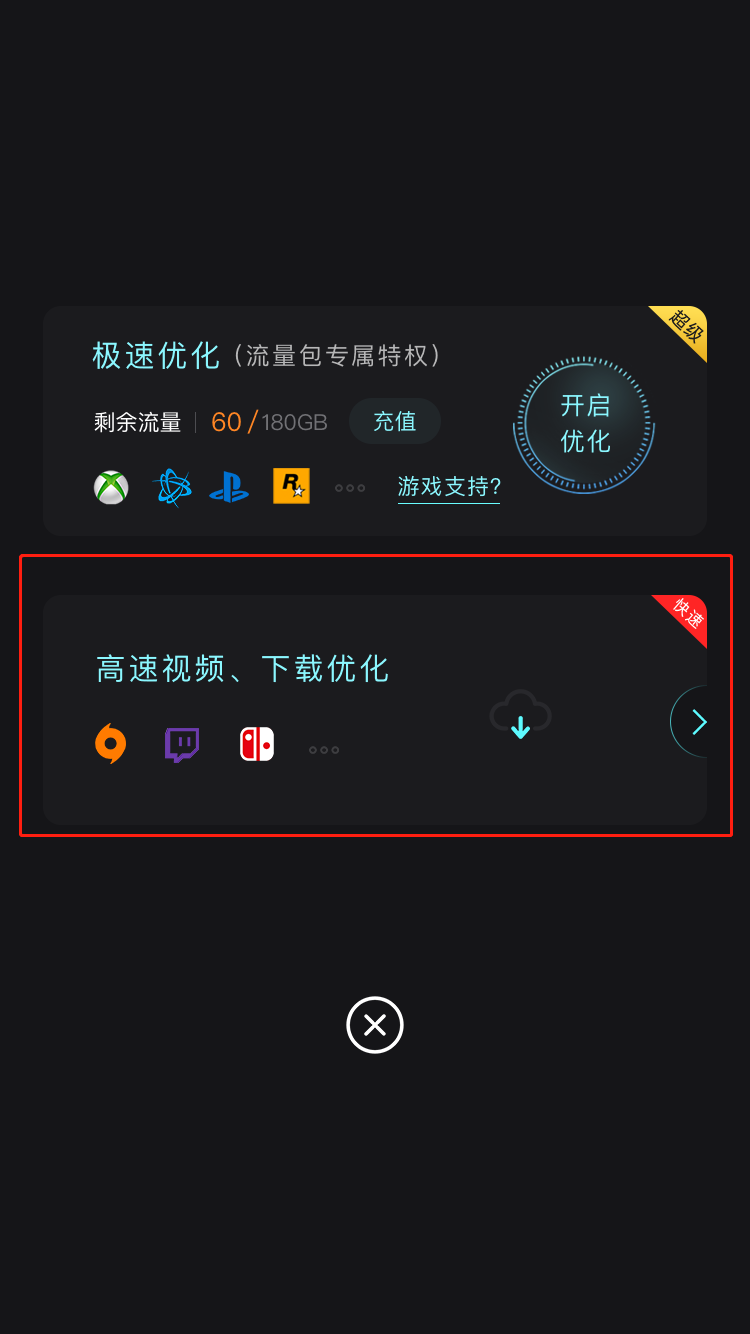Screen dimensions: 750x1334
Task: Expand more platforms via ellipsis in 极速优化 card
Action: [350, 487]
